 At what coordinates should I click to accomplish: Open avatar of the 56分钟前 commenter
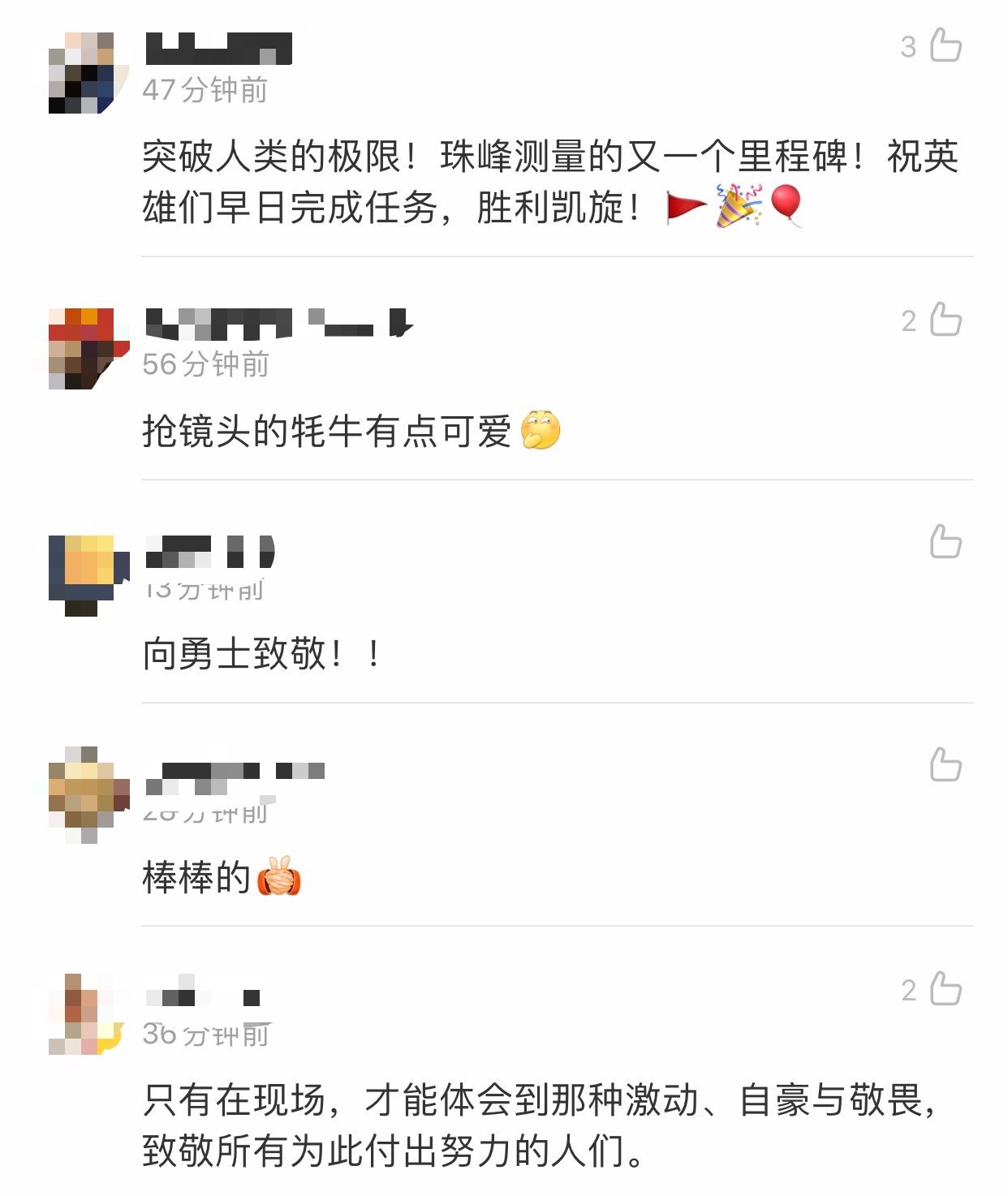pos(88,349)
